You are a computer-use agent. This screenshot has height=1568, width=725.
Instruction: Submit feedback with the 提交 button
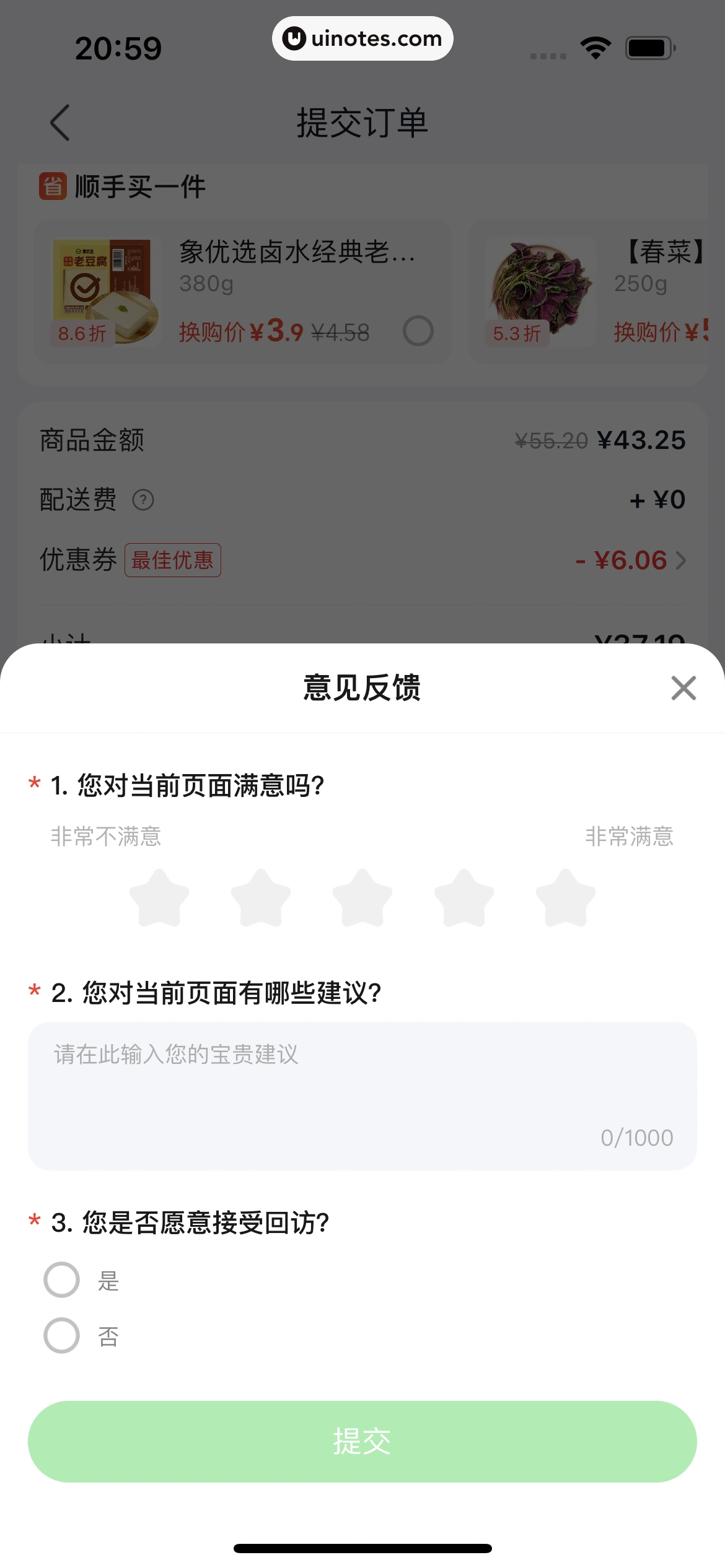tap(362, 1441)
